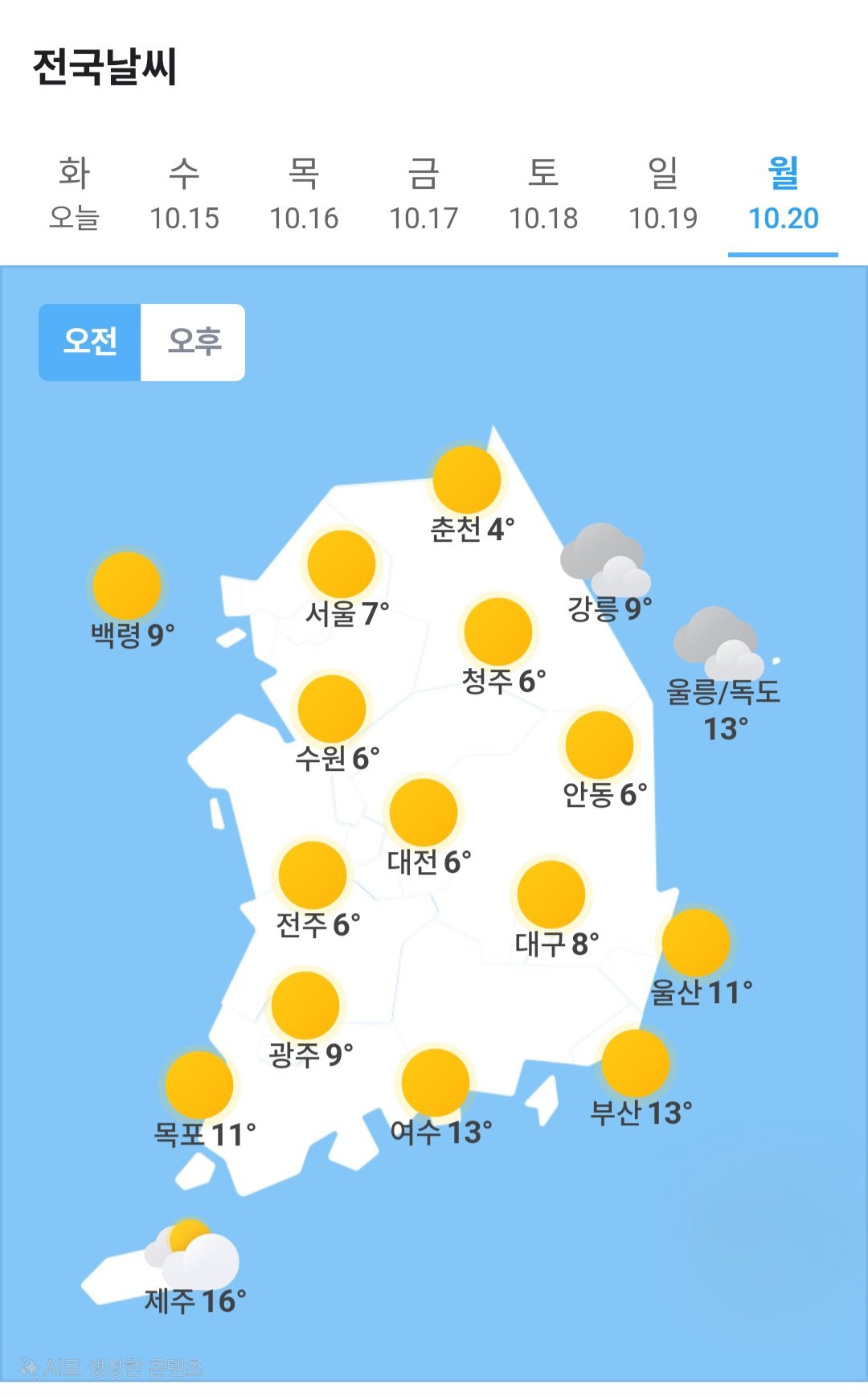Tap the 월 10.20 date tab
This screenshot has width=868, height=1397.
pyautogui.click(x=783, y=195)
